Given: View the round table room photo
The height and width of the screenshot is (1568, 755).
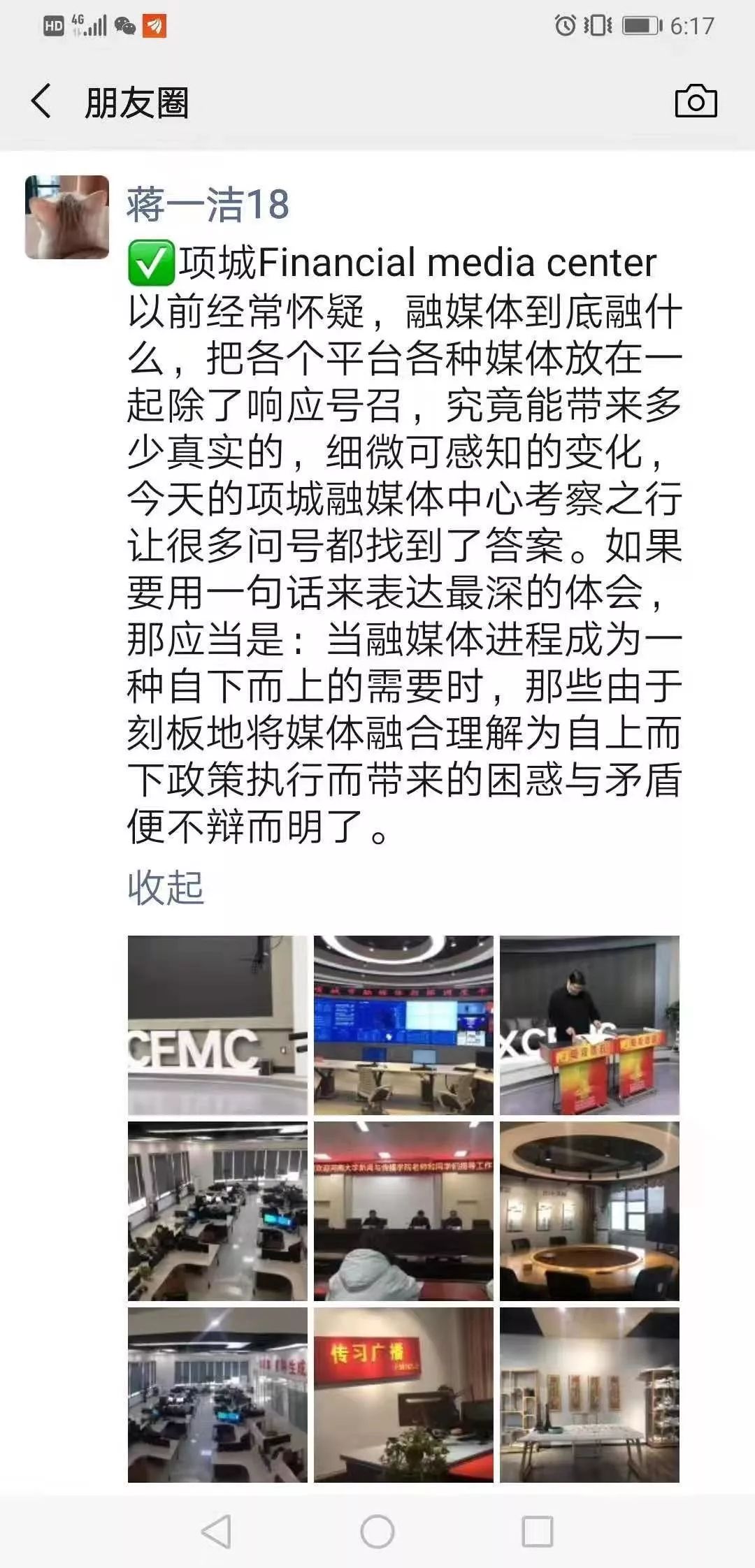Looking at the screenshot, I should 589,1211.
